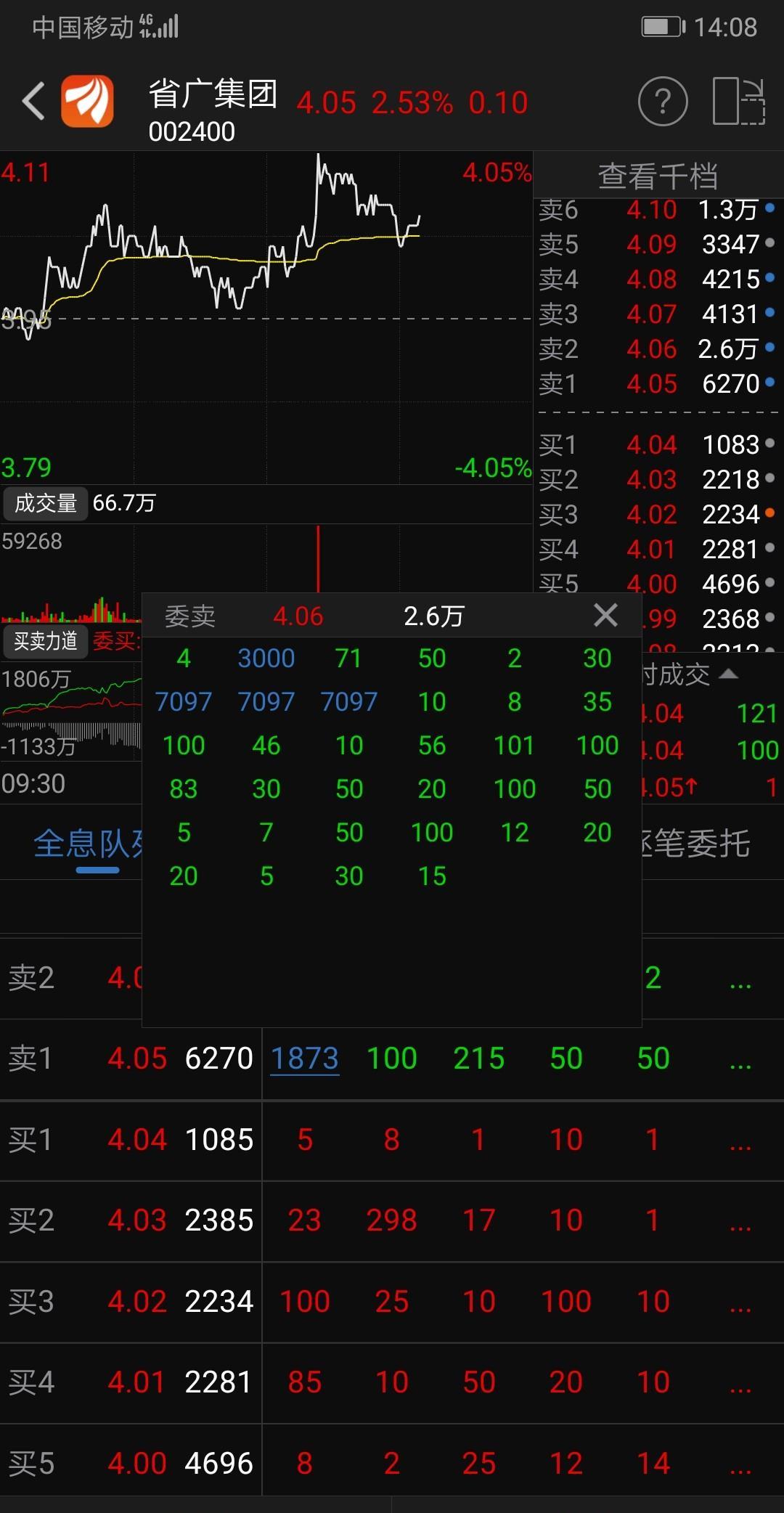Switch to the 逐笔委托 tab
This screenshot has width=784, height=1513.
[695, 844]
